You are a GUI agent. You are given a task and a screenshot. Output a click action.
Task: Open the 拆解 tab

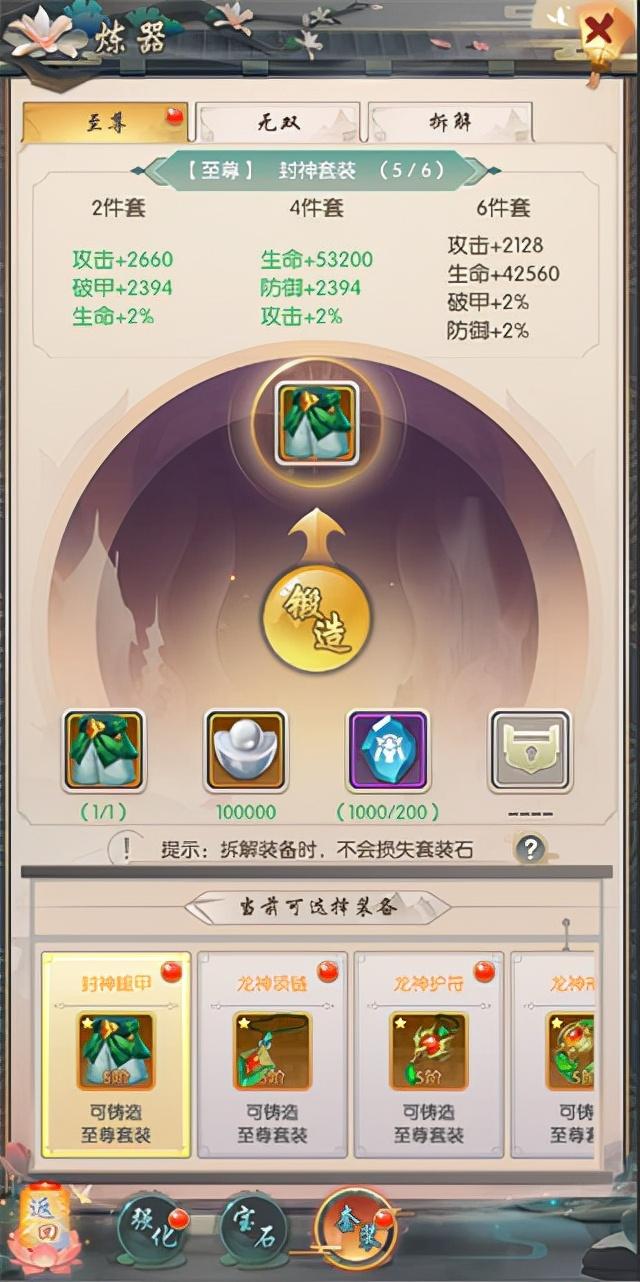pos(450,124)
